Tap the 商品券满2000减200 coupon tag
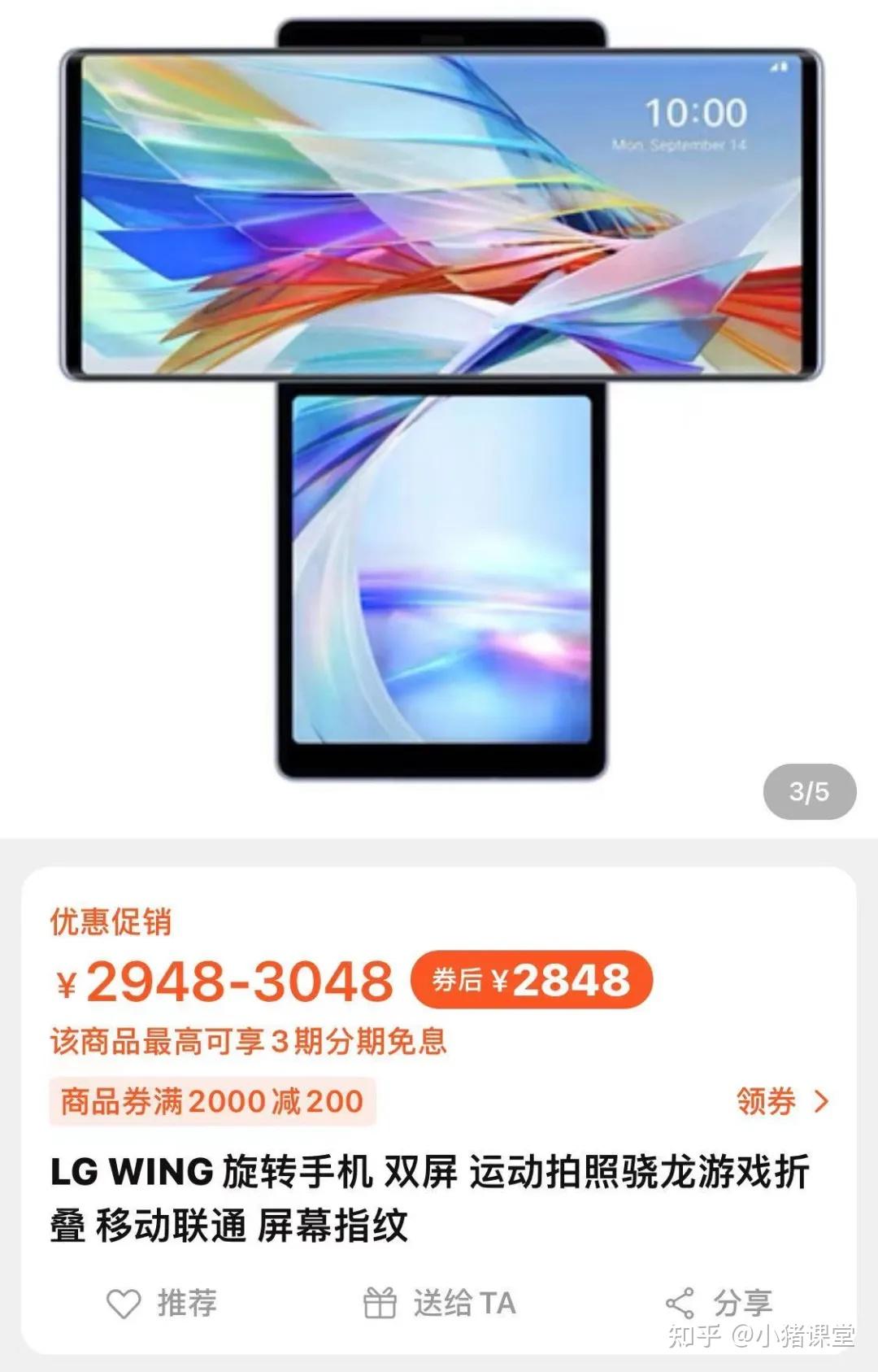 pos(212,1101)
